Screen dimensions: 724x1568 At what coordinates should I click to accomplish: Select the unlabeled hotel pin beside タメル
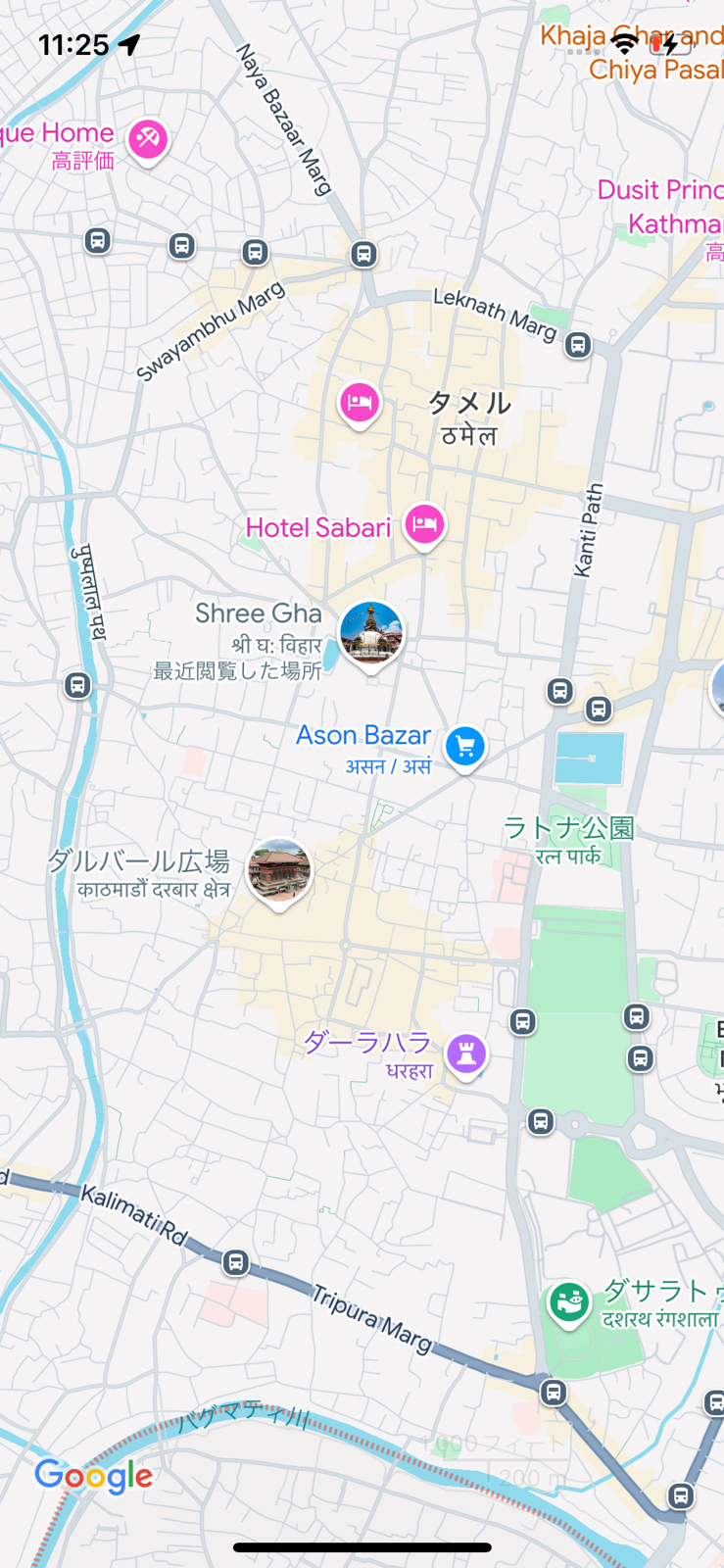360,402
